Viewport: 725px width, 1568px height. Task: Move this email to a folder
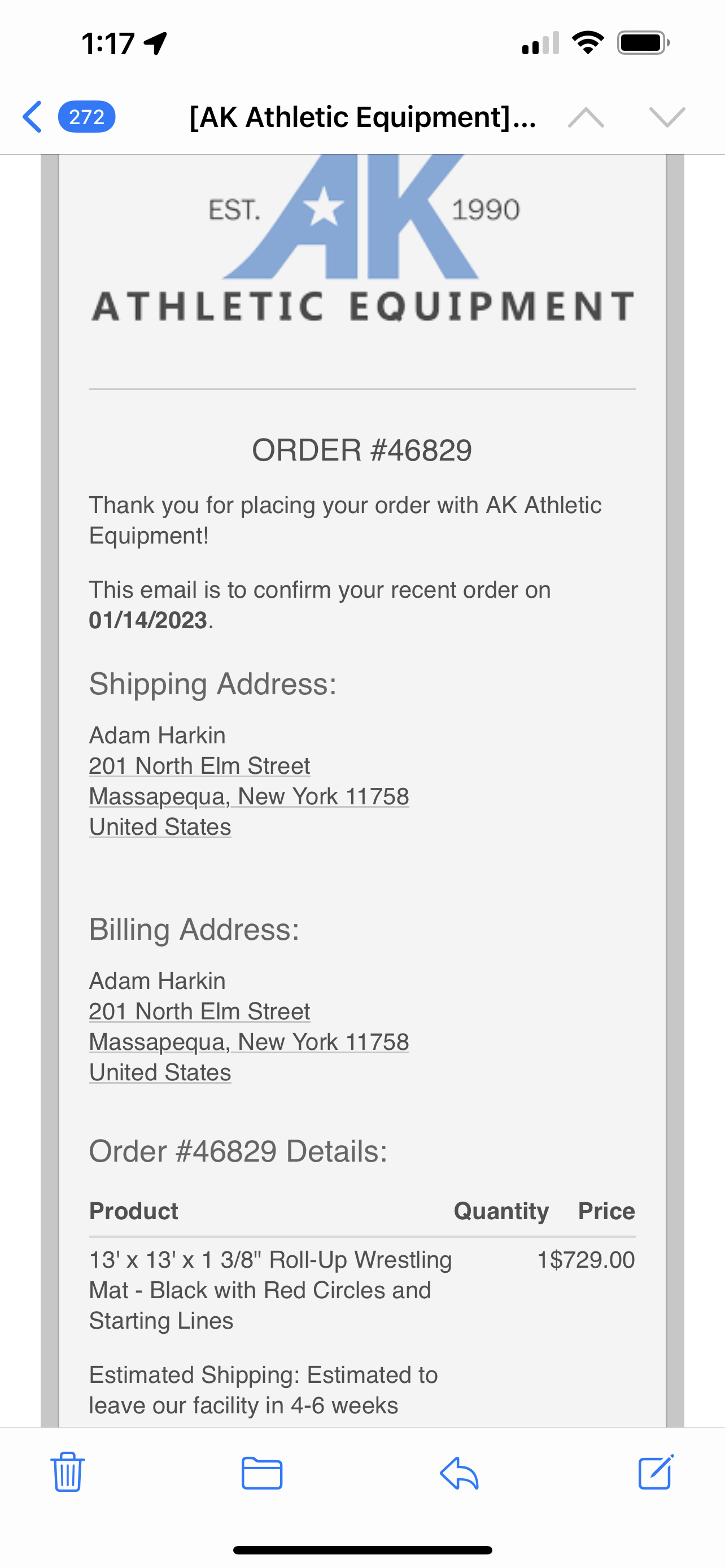click(262, 1473)
